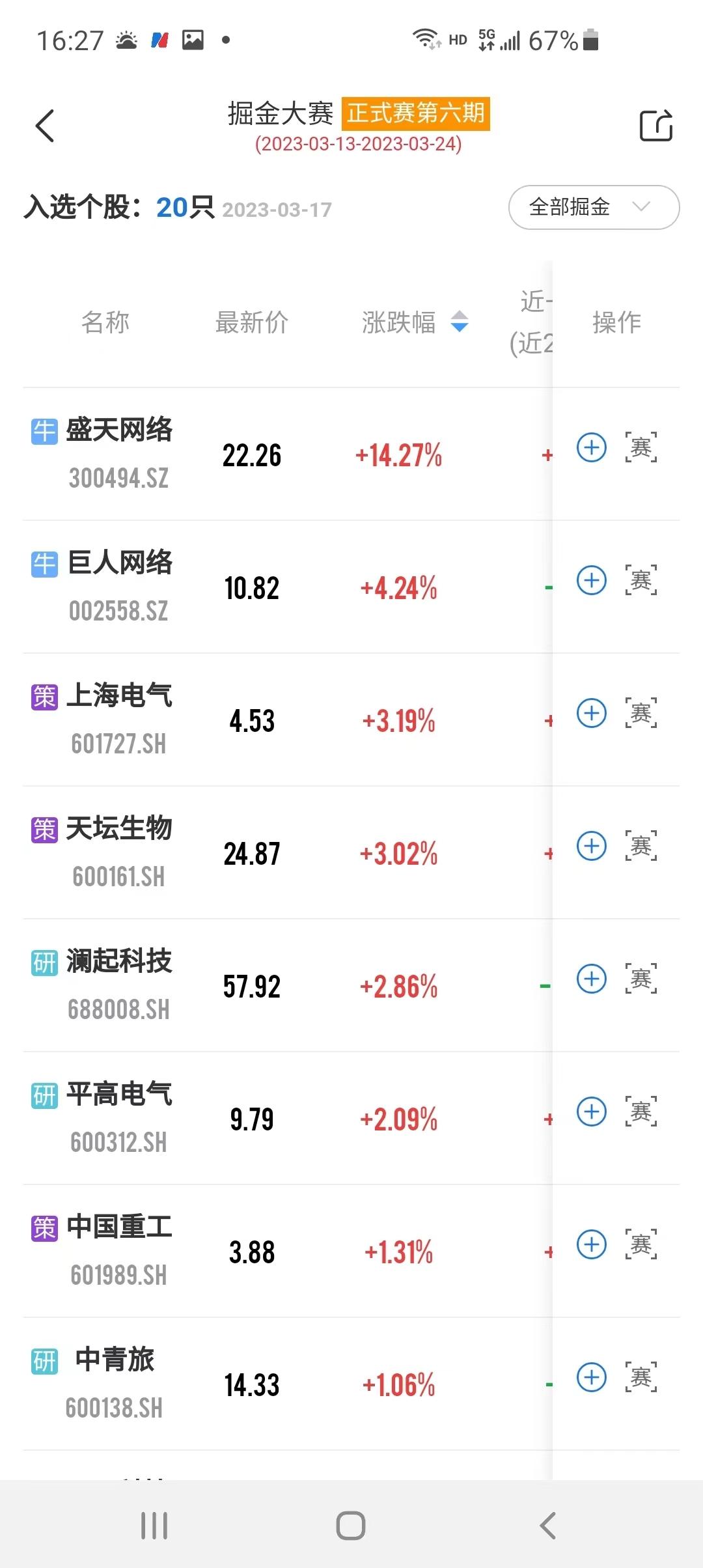Open stock 平高电气 details
The image size is (703, 1568).
(119, 1094)
